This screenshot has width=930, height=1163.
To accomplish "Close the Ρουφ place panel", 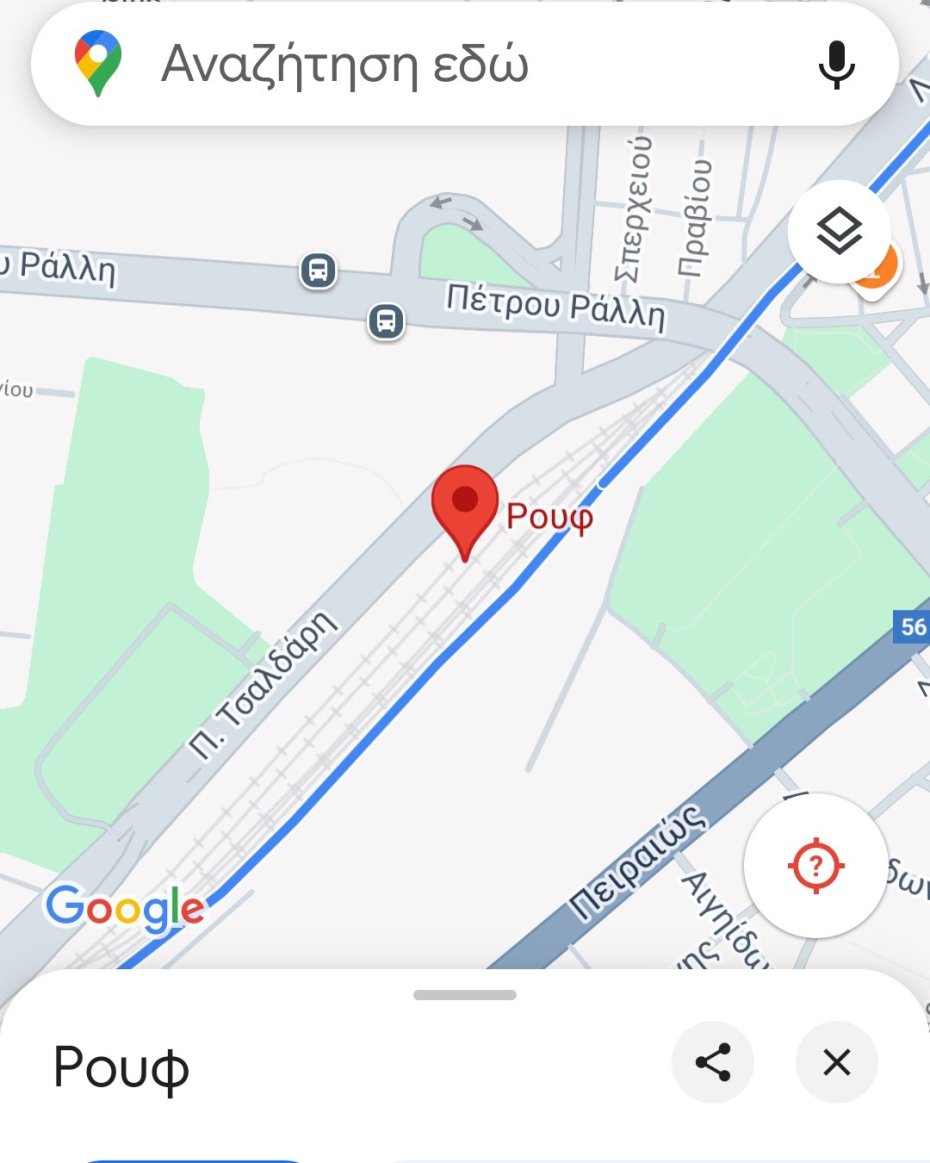I will (x=836, y=1062).
